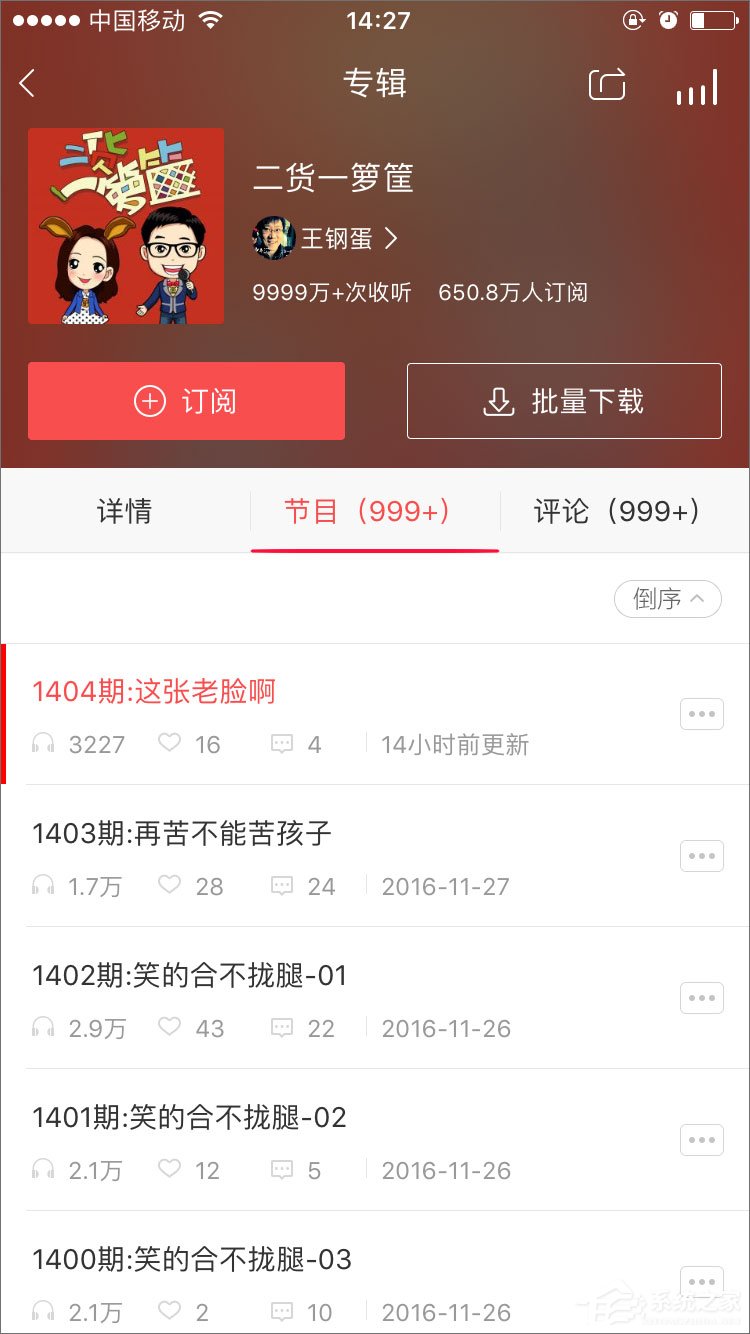The image size is (750, 1334).
Task: Go back from the album page
Action: coord(28,84)
